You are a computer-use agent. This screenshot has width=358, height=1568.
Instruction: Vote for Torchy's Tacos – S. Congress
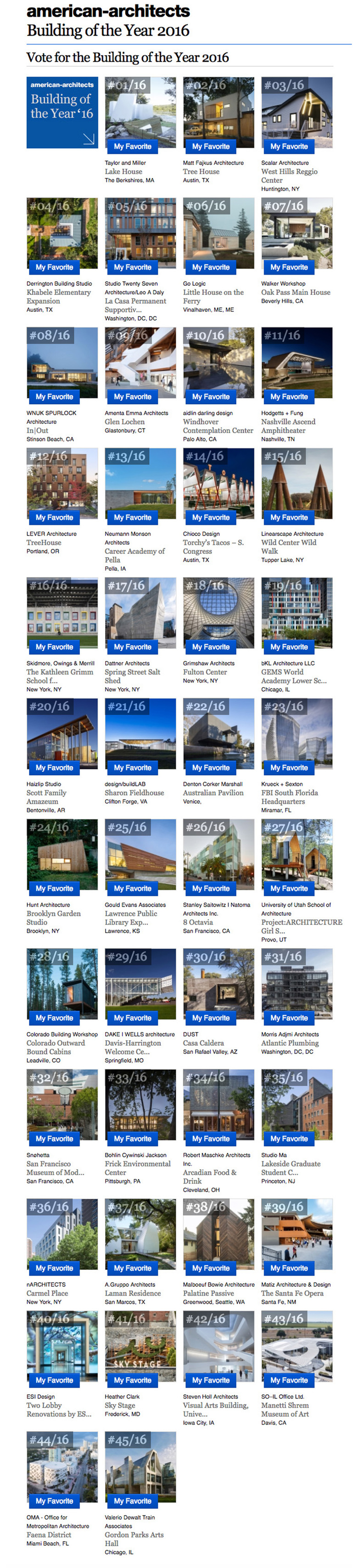[210, 518]
